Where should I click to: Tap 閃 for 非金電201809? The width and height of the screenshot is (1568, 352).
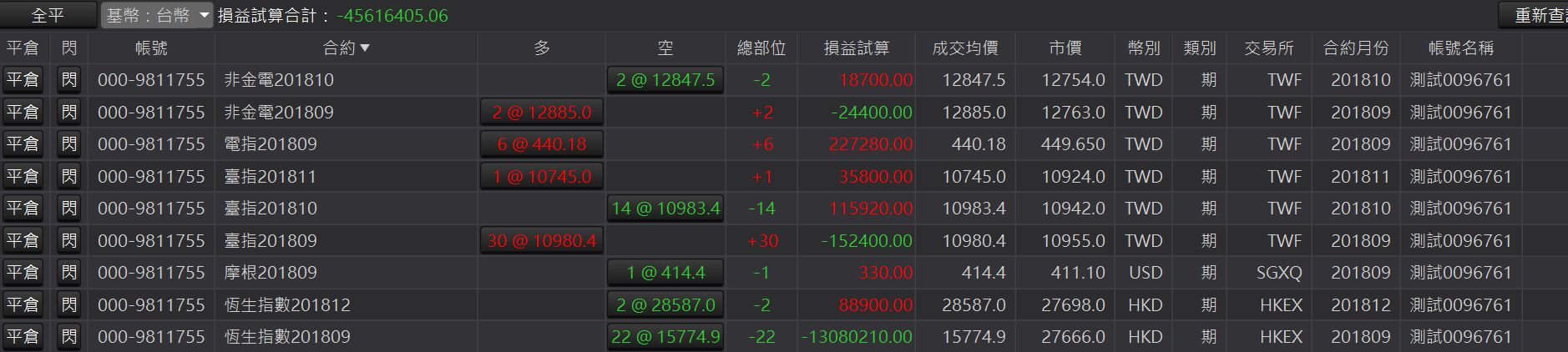[x=69, y=112]
